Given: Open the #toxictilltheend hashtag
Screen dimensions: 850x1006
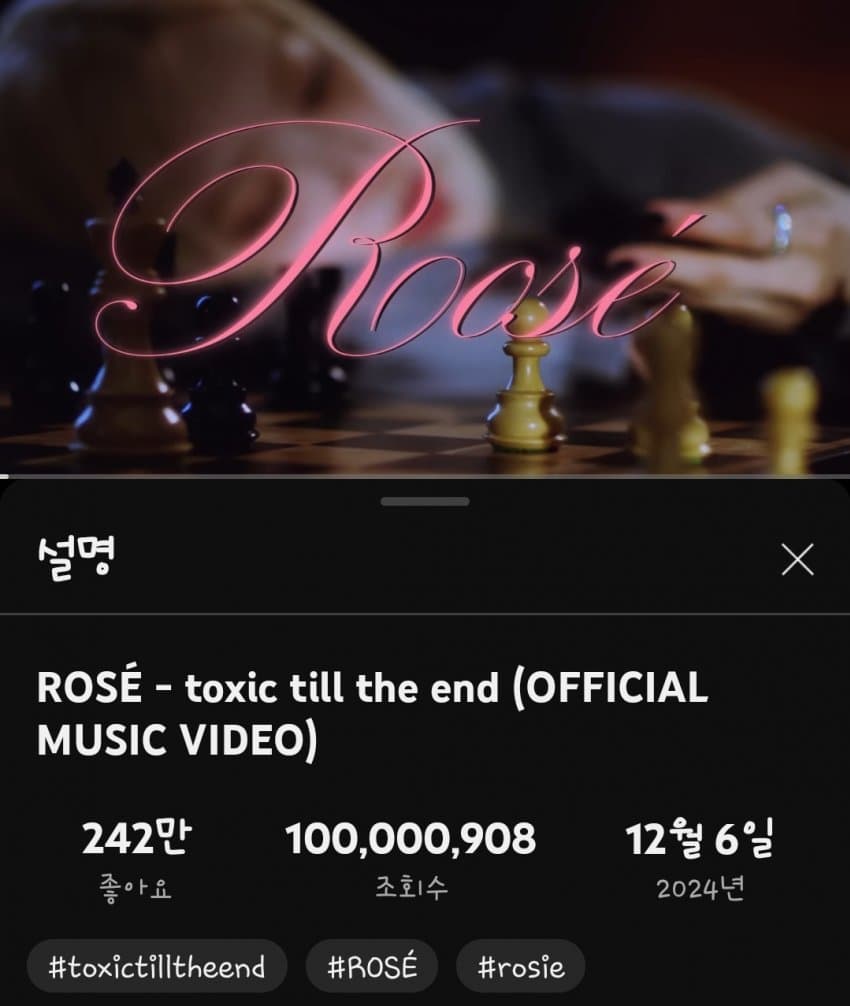Looking at the screenshot, I should tap(157, 967).
